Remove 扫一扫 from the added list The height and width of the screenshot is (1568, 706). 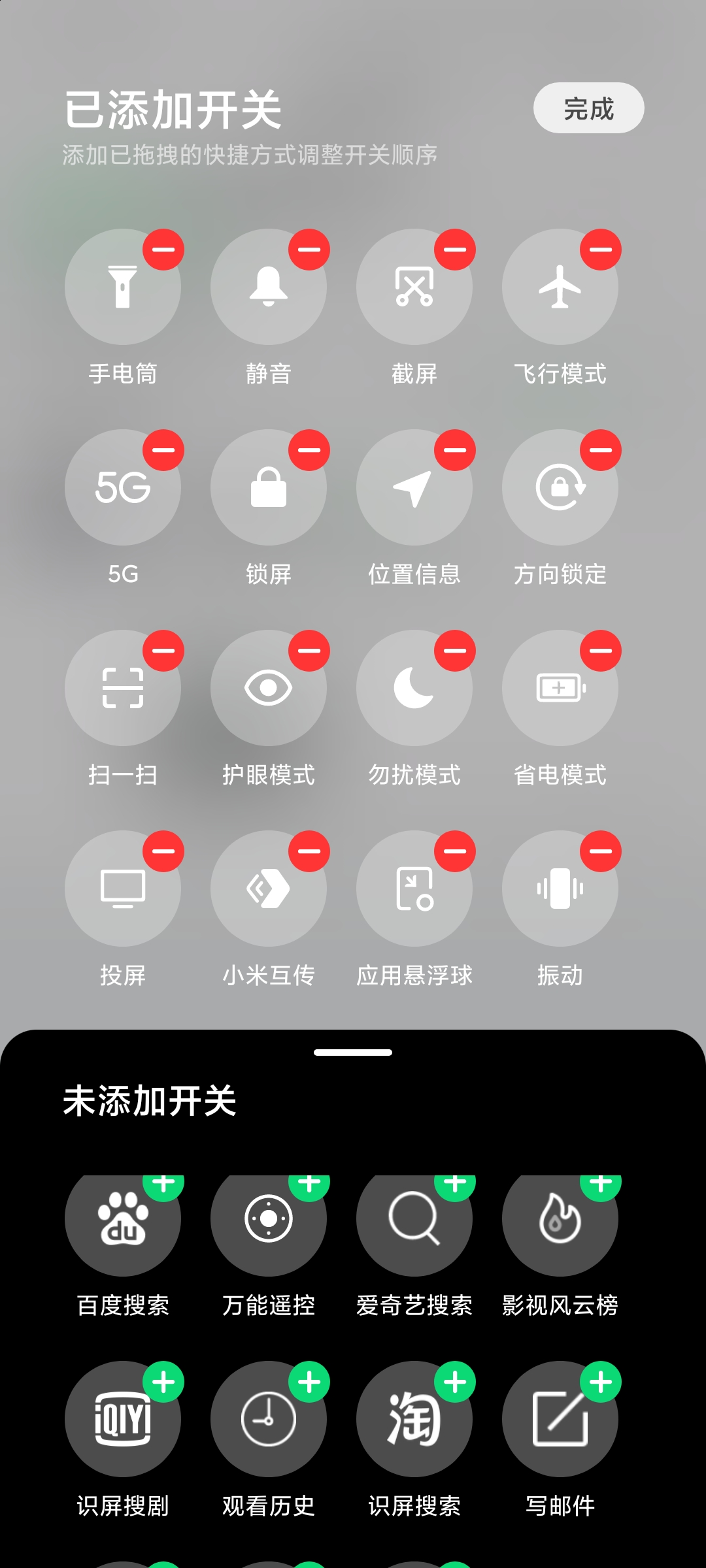click(163, 651)
